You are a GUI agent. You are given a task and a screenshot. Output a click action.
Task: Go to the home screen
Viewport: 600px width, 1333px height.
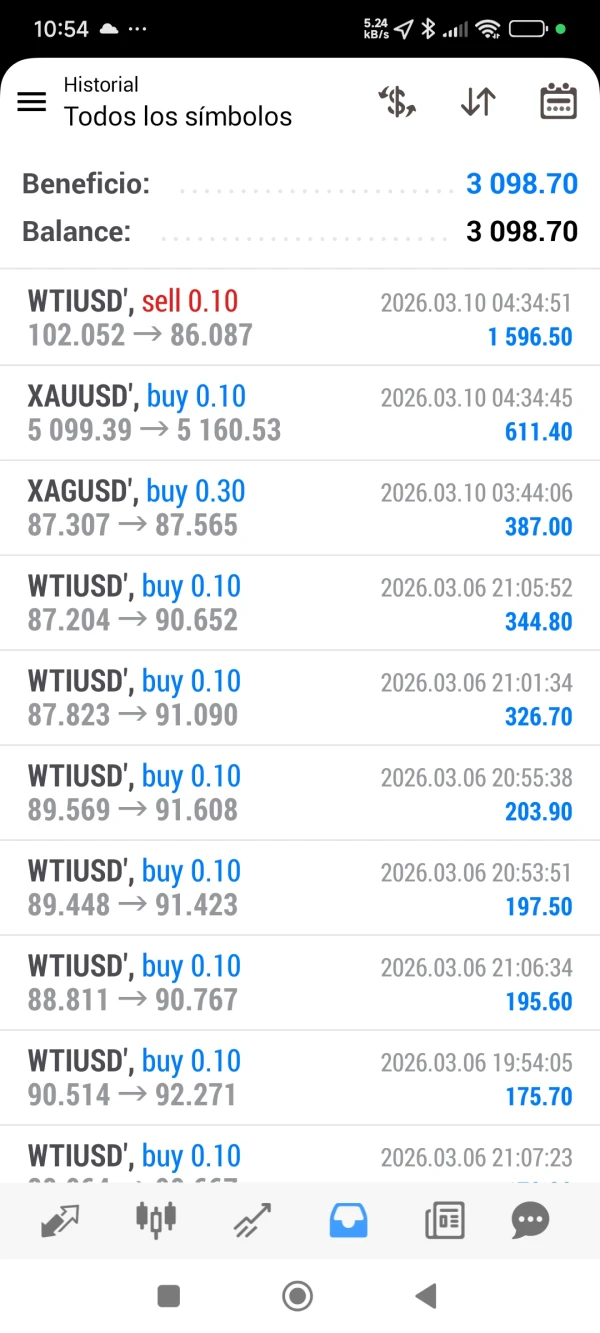click(x=297, y=1296)
